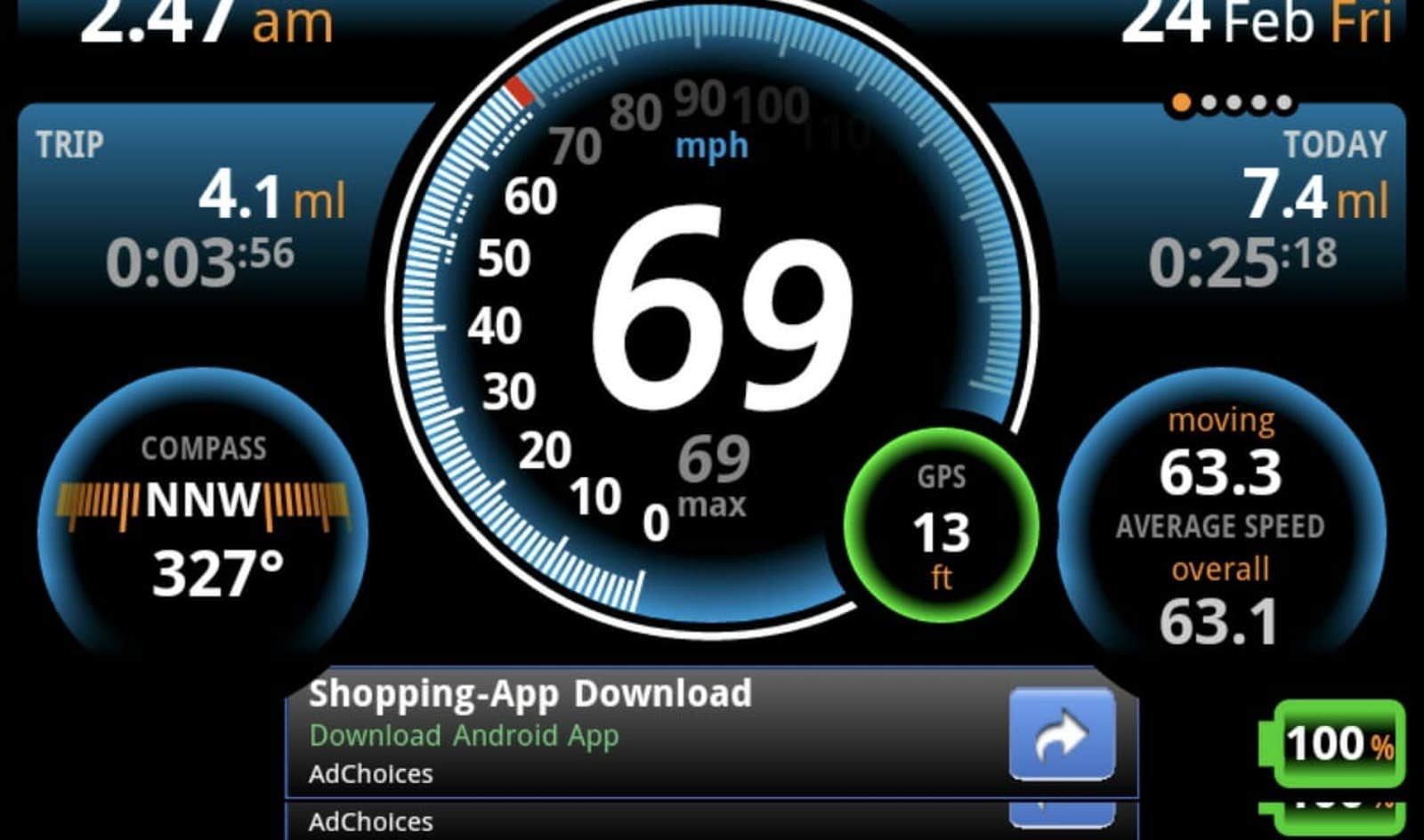This screenshot has width=1424, height=840.
Task: Select the first page indicator dot above TODAY
Action: pyautogui.click(x=1182, y=103)
